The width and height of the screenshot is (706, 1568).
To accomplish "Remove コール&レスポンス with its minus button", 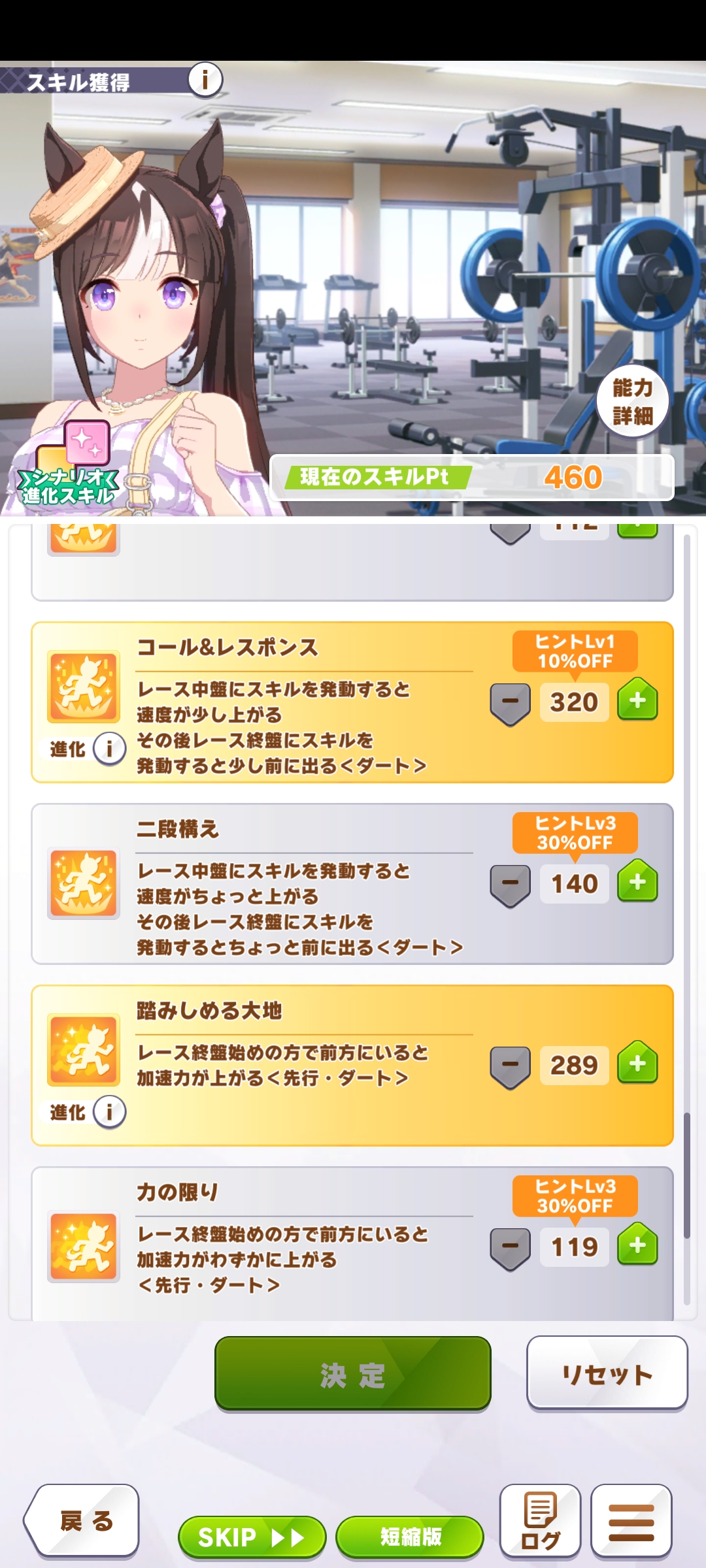I will tap(510, 704).
